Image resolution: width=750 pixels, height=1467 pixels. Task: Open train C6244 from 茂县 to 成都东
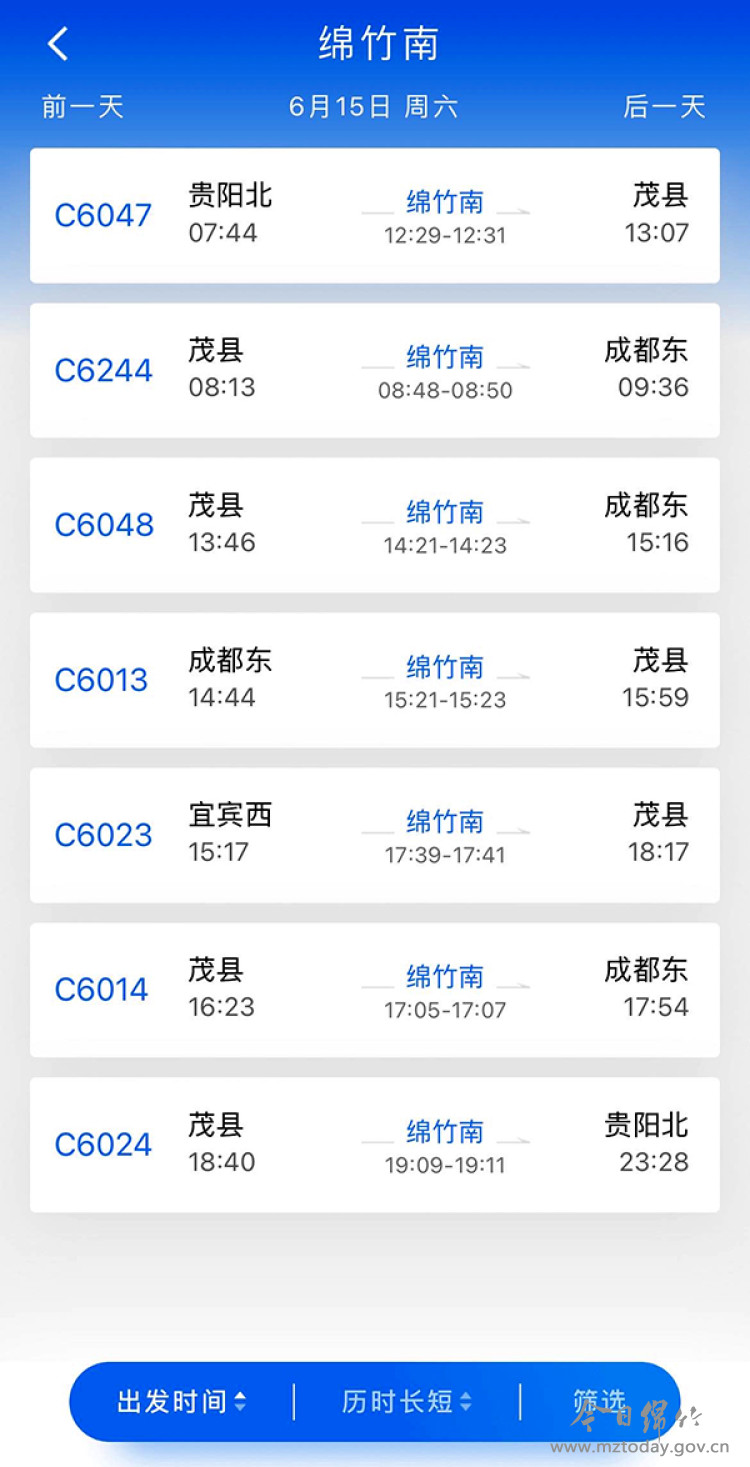tap(375, 370)
